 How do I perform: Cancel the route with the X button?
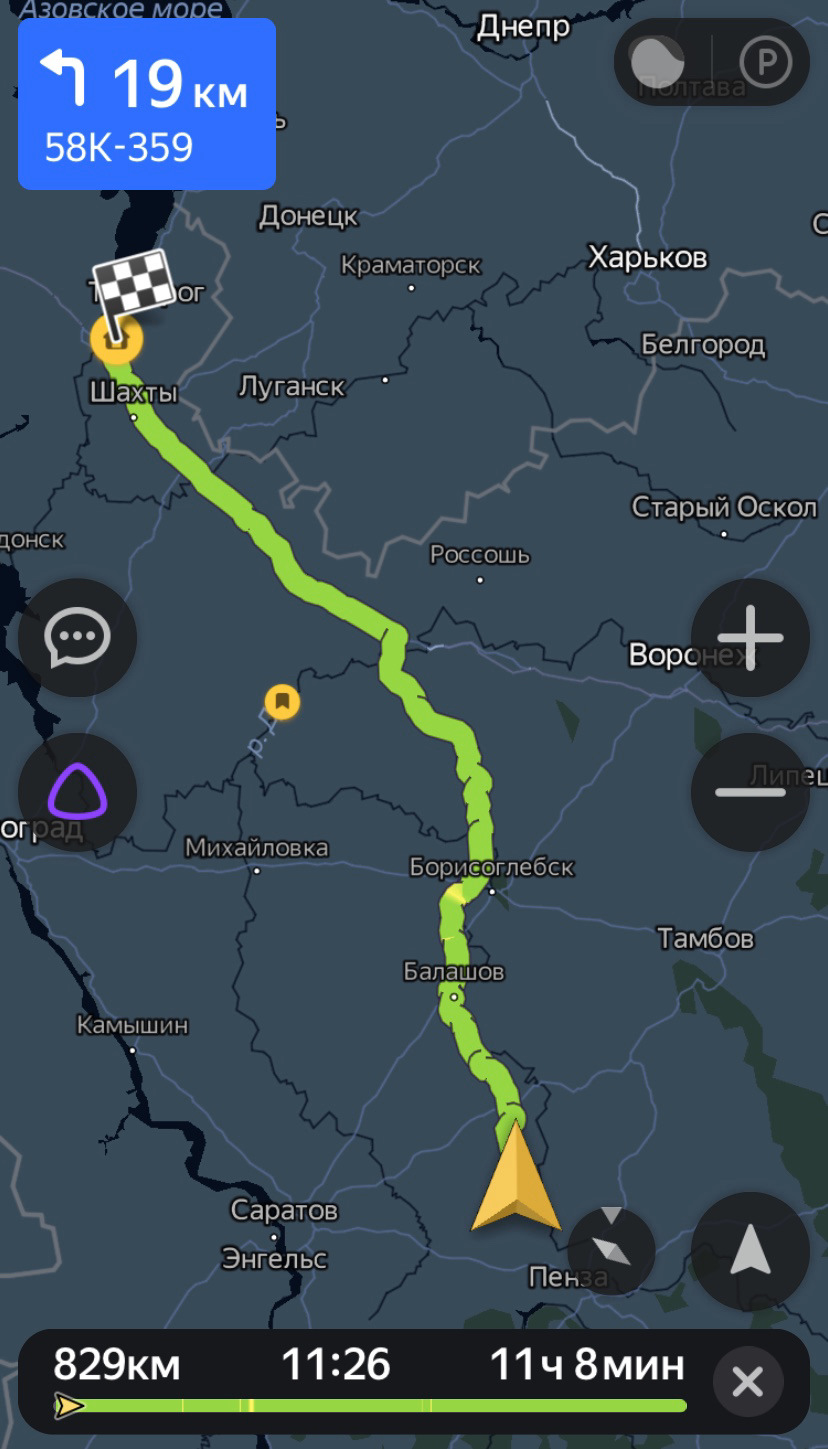(747, 1382)
